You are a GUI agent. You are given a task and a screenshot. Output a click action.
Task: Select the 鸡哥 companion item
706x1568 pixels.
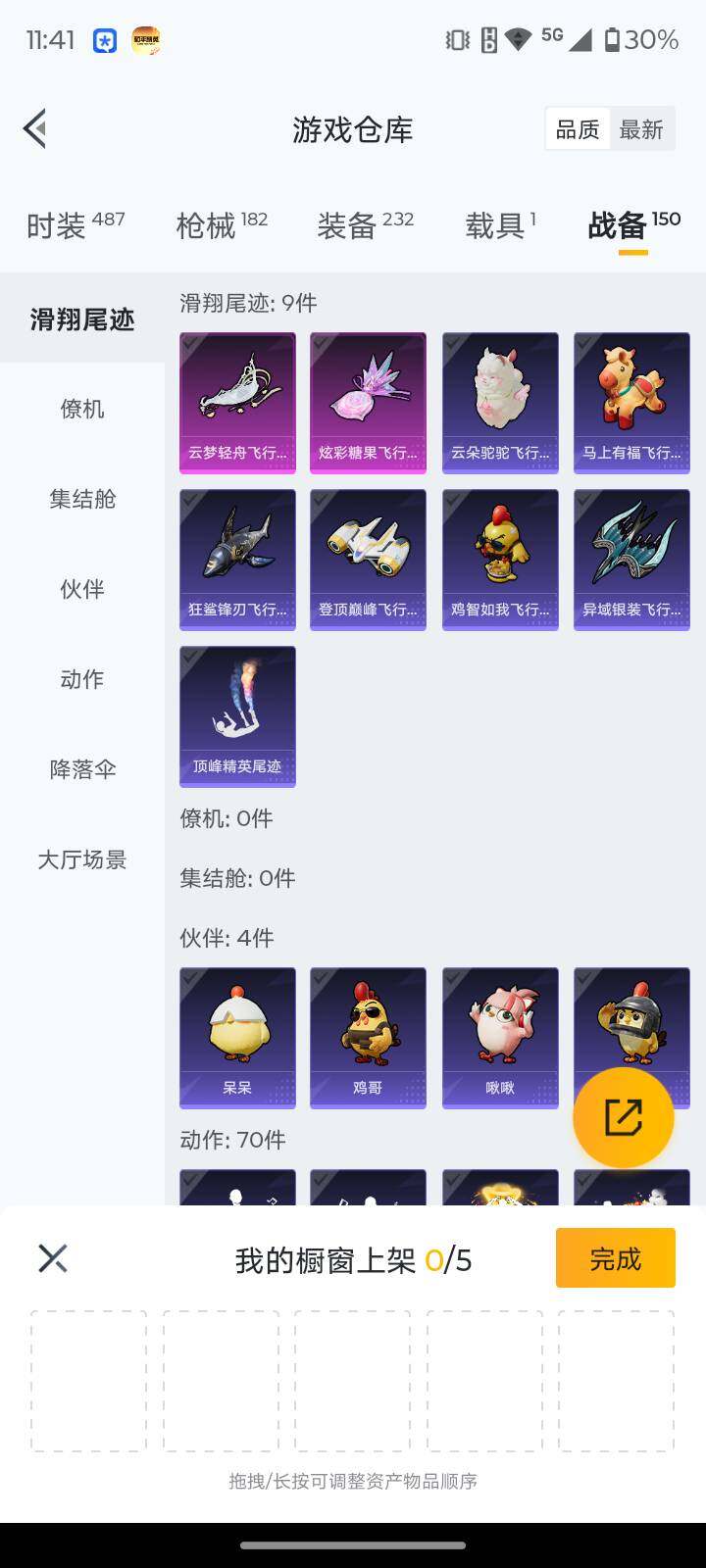(x=368, y=1037)
